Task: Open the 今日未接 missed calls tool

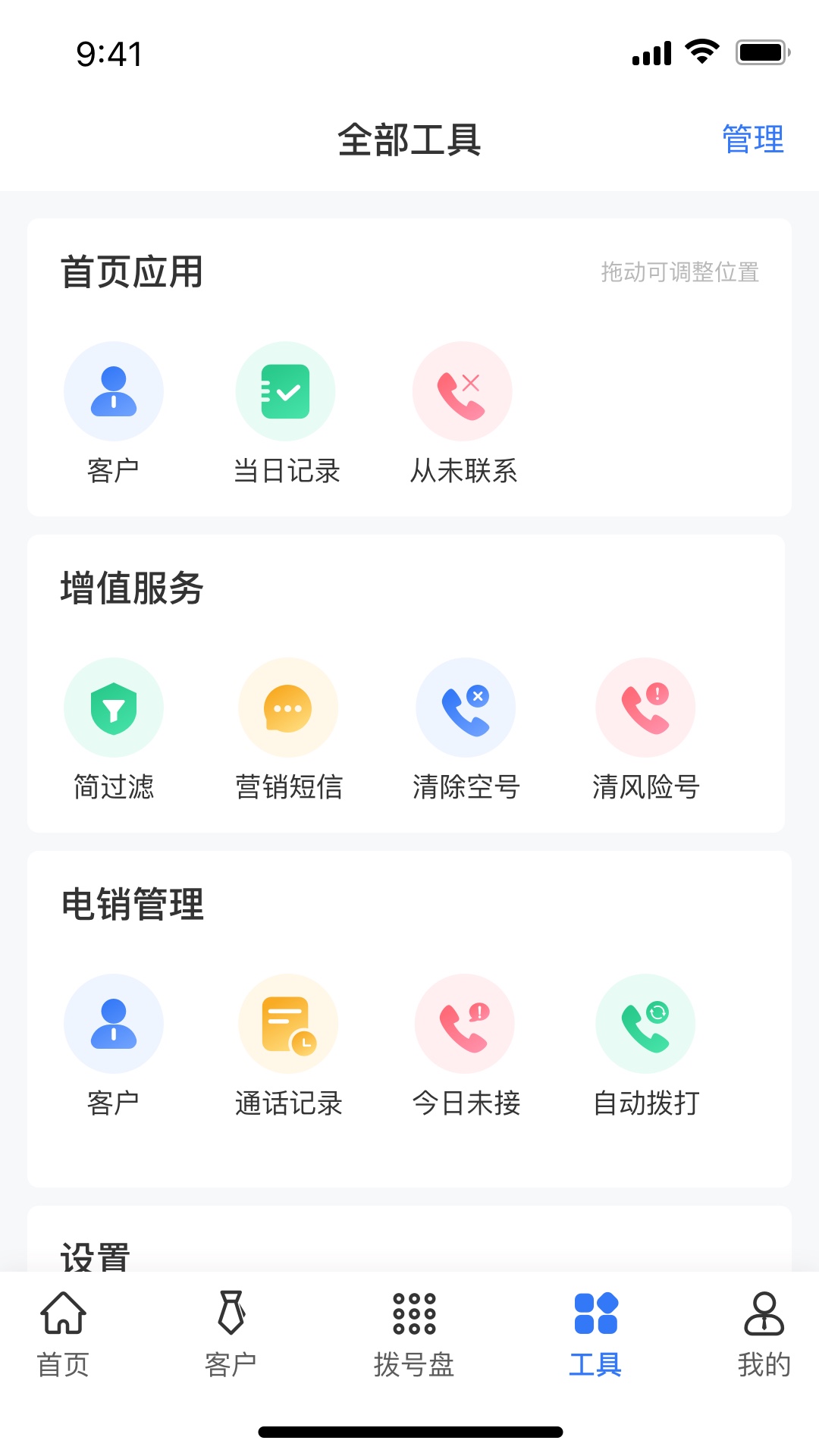Action: click(466, 1023)
